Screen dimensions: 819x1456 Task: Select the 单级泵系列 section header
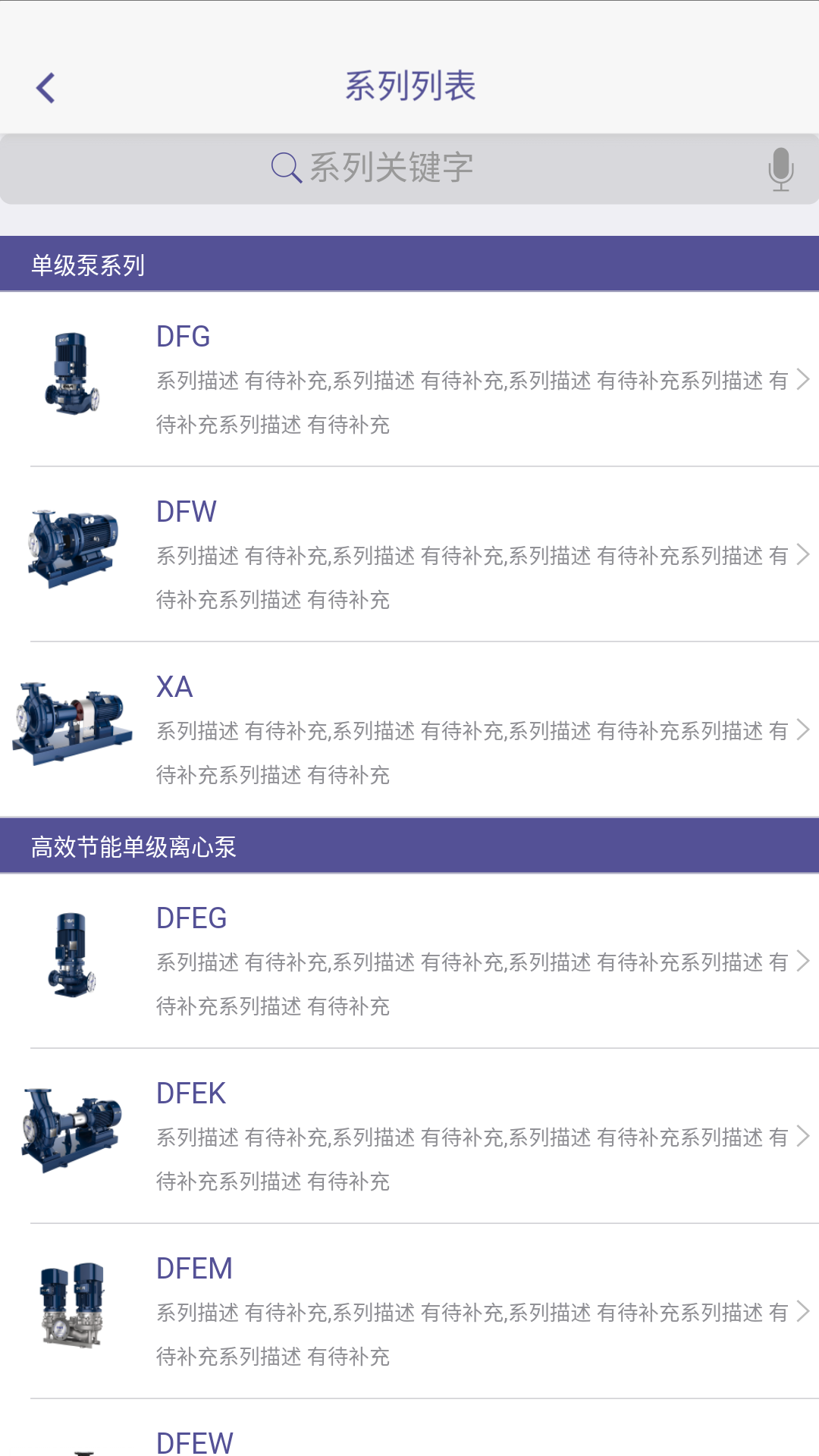pyautogui.click(x=87, y=265)
